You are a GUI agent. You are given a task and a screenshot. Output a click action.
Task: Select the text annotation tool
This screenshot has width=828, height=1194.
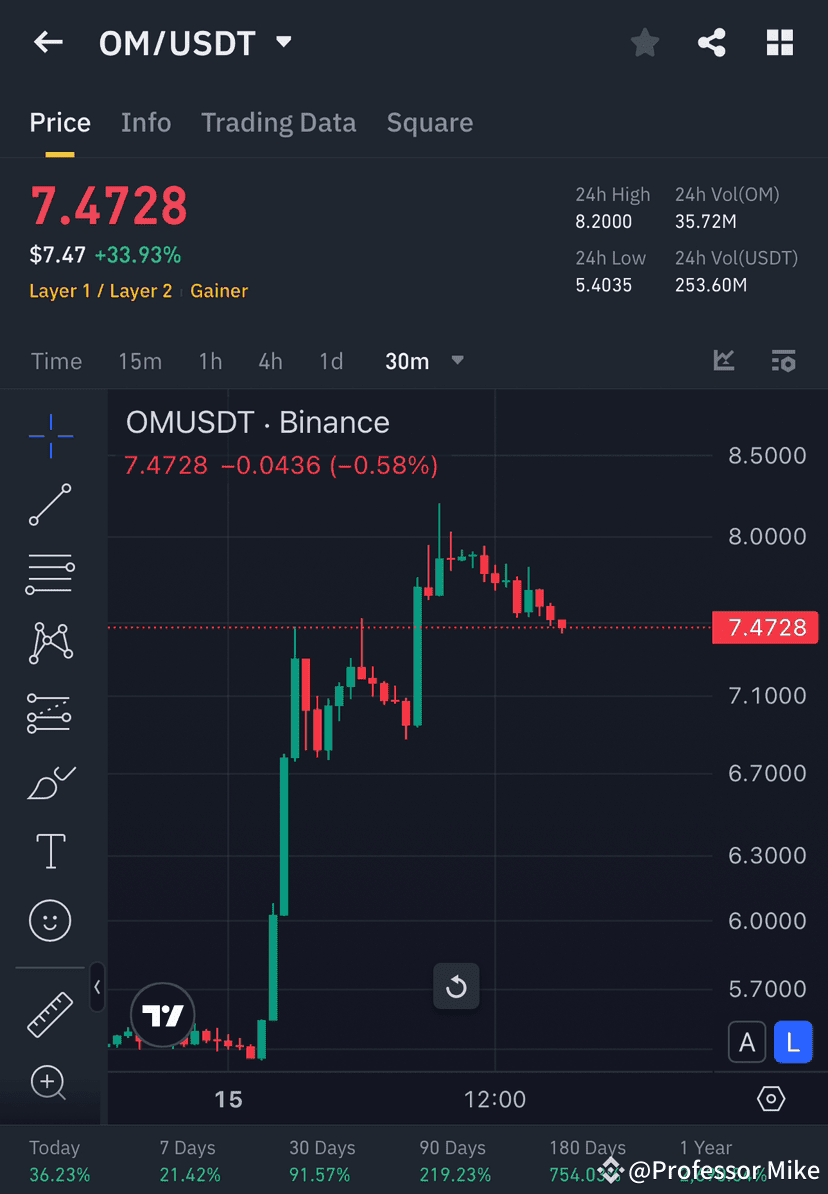[50, 850]
